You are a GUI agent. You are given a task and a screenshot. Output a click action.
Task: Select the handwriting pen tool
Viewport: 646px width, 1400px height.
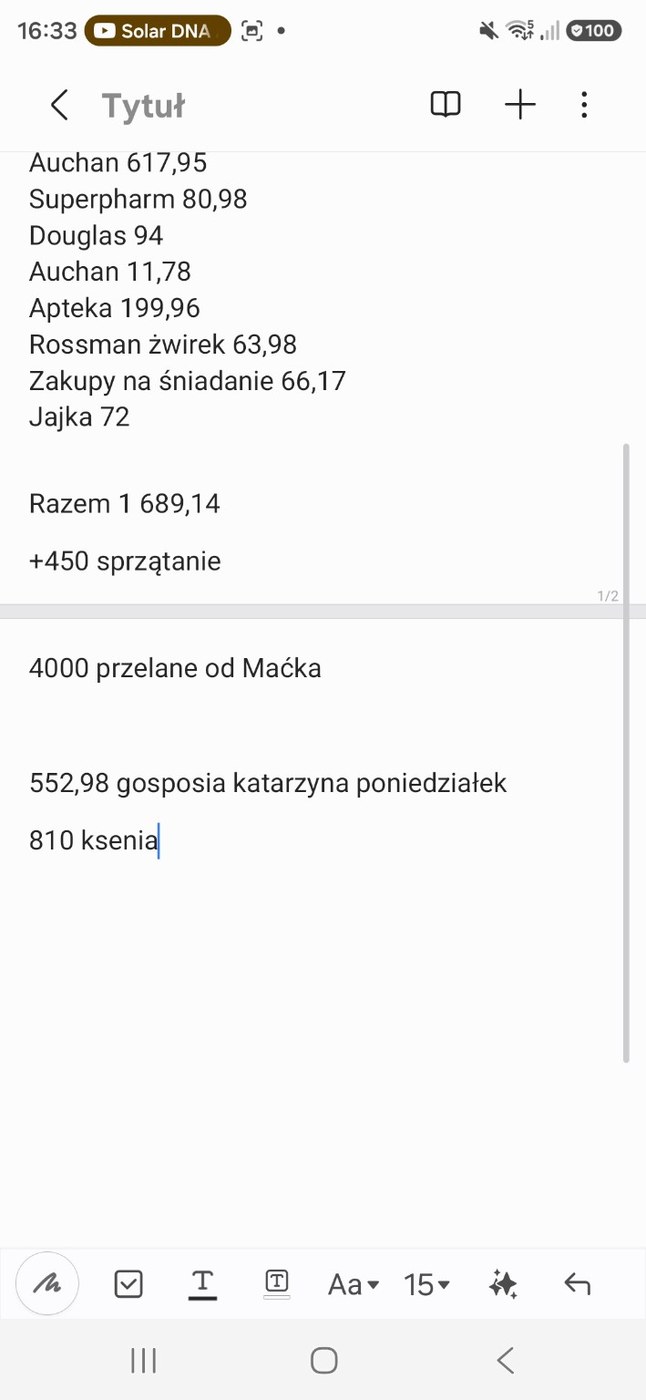click(47, 1283)
